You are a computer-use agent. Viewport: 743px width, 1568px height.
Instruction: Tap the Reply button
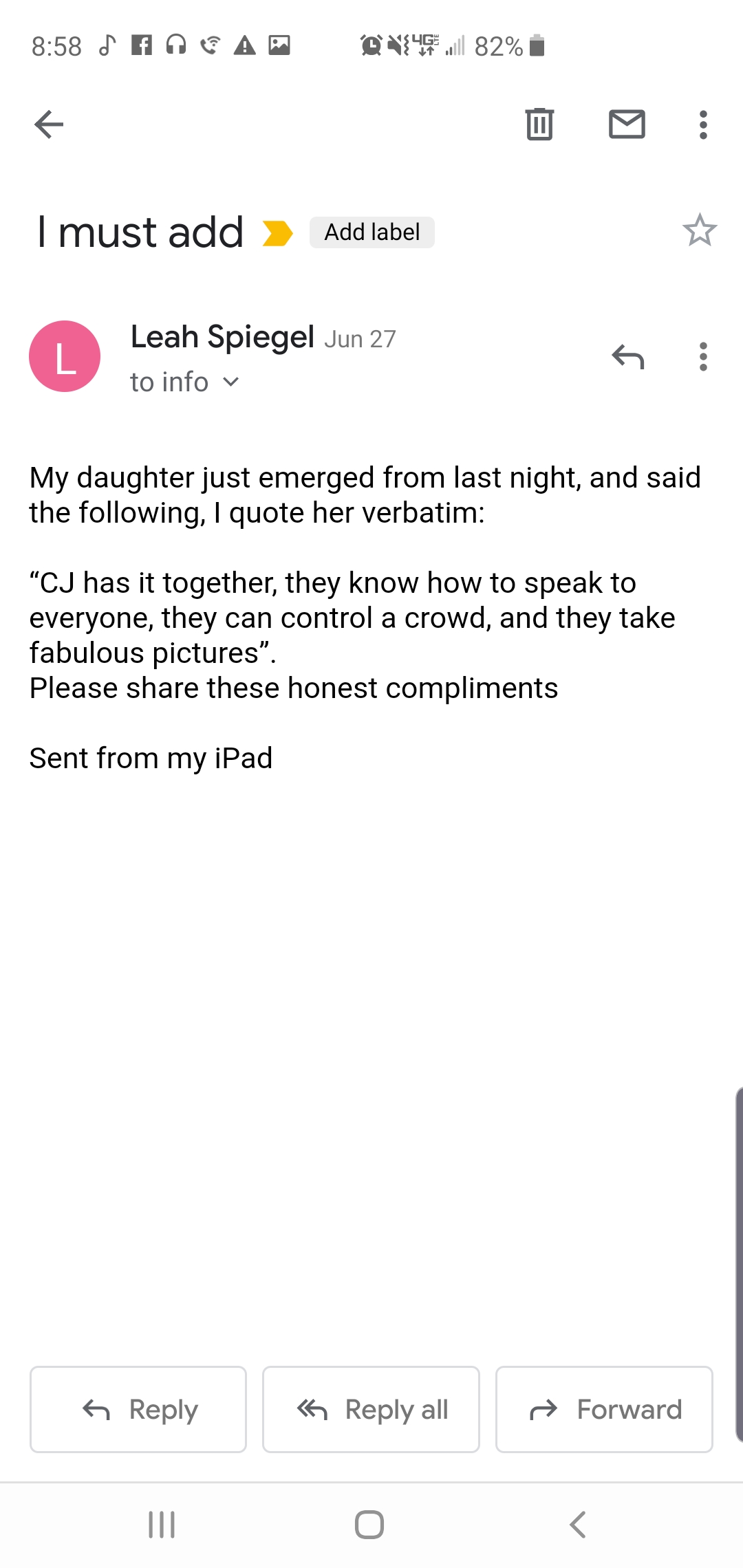(x=138, y=1409)
